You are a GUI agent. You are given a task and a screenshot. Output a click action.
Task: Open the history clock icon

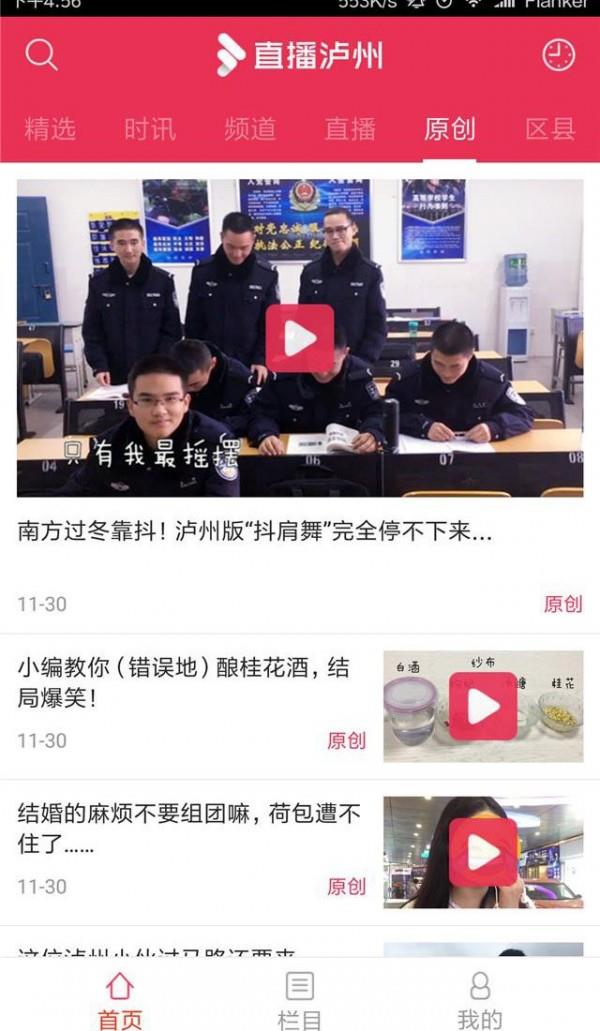(558, 54)
